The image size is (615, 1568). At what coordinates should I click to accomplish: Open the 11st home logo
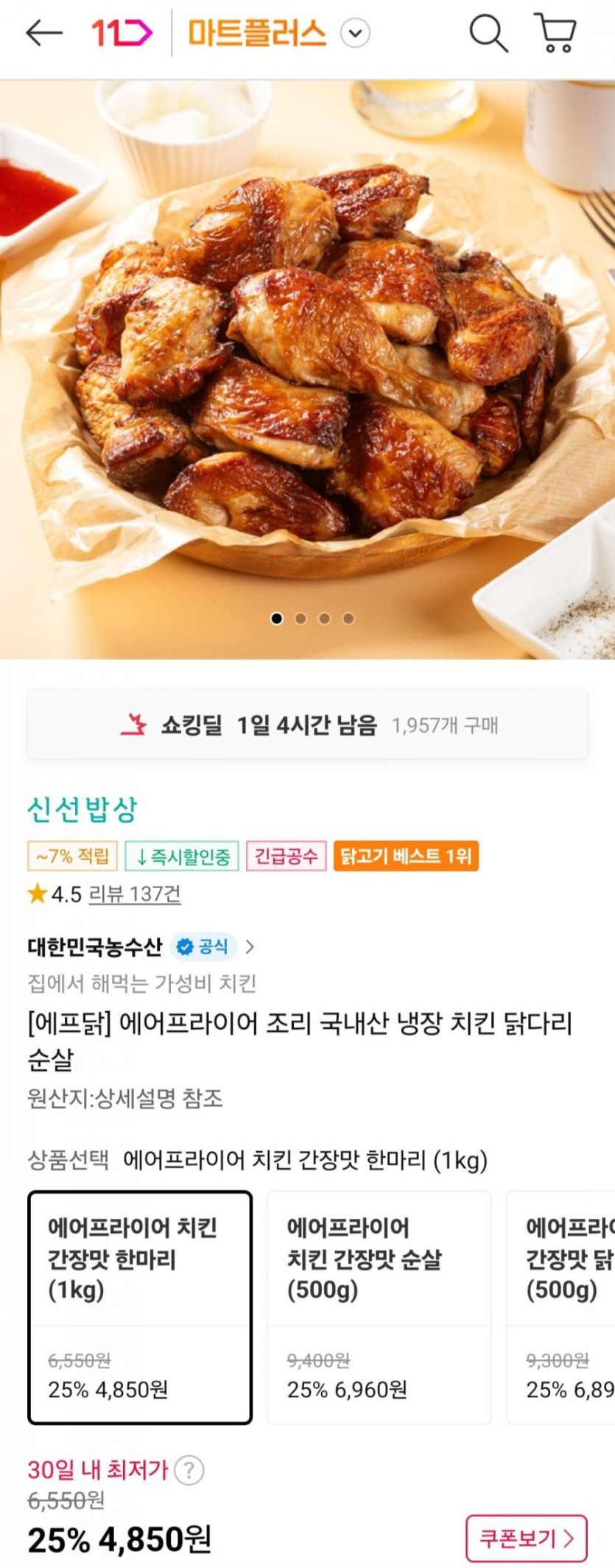tap(122, 33)
